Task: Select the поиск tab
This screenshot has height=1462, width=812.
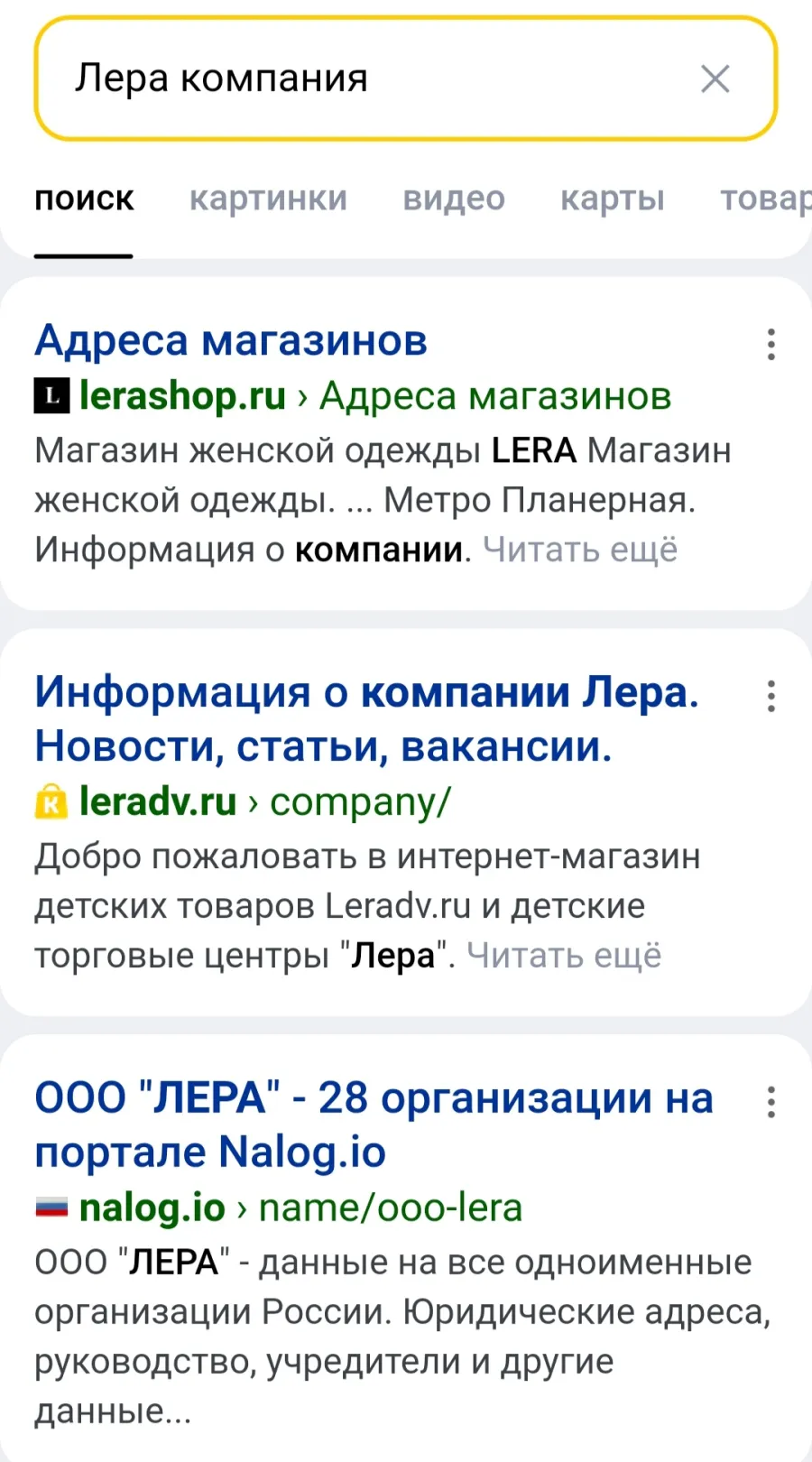Action: point(84,199)
